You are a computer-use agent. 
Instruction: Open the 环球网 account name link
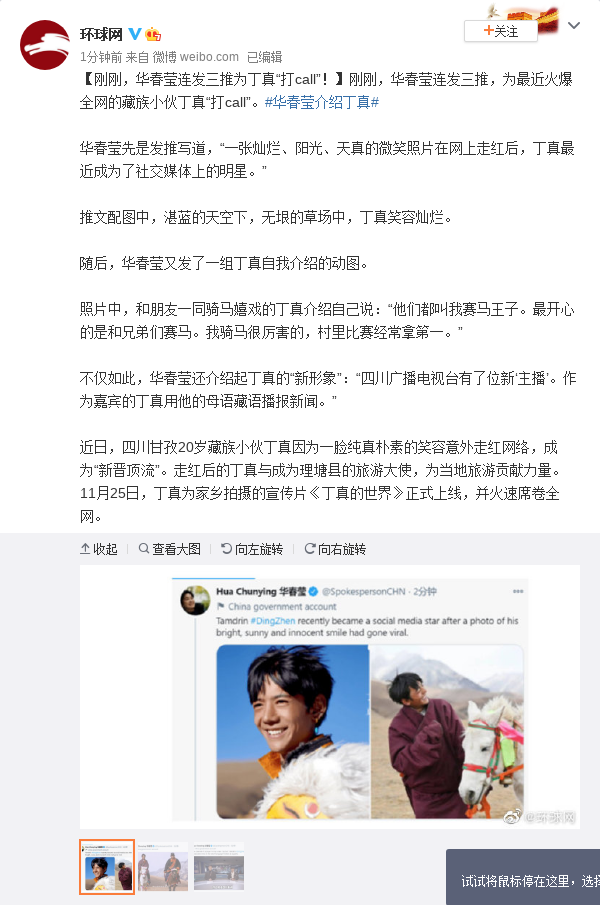(101, 34)
